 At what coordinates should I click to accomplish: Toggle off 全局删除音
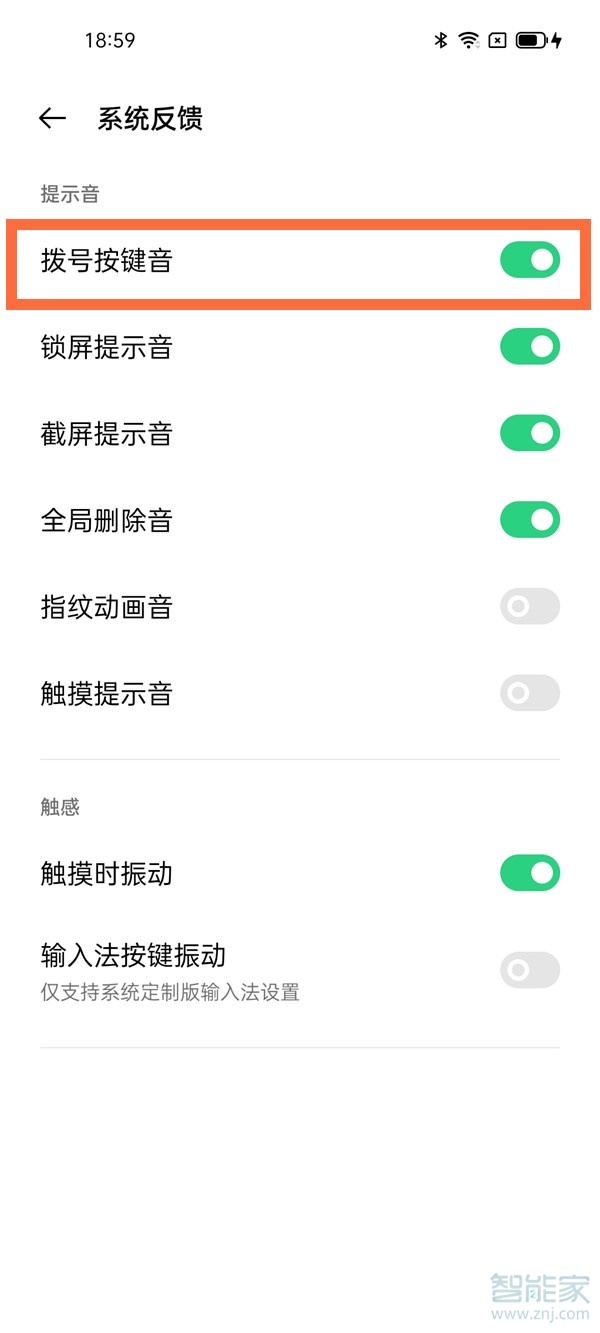tap(530, 520)
